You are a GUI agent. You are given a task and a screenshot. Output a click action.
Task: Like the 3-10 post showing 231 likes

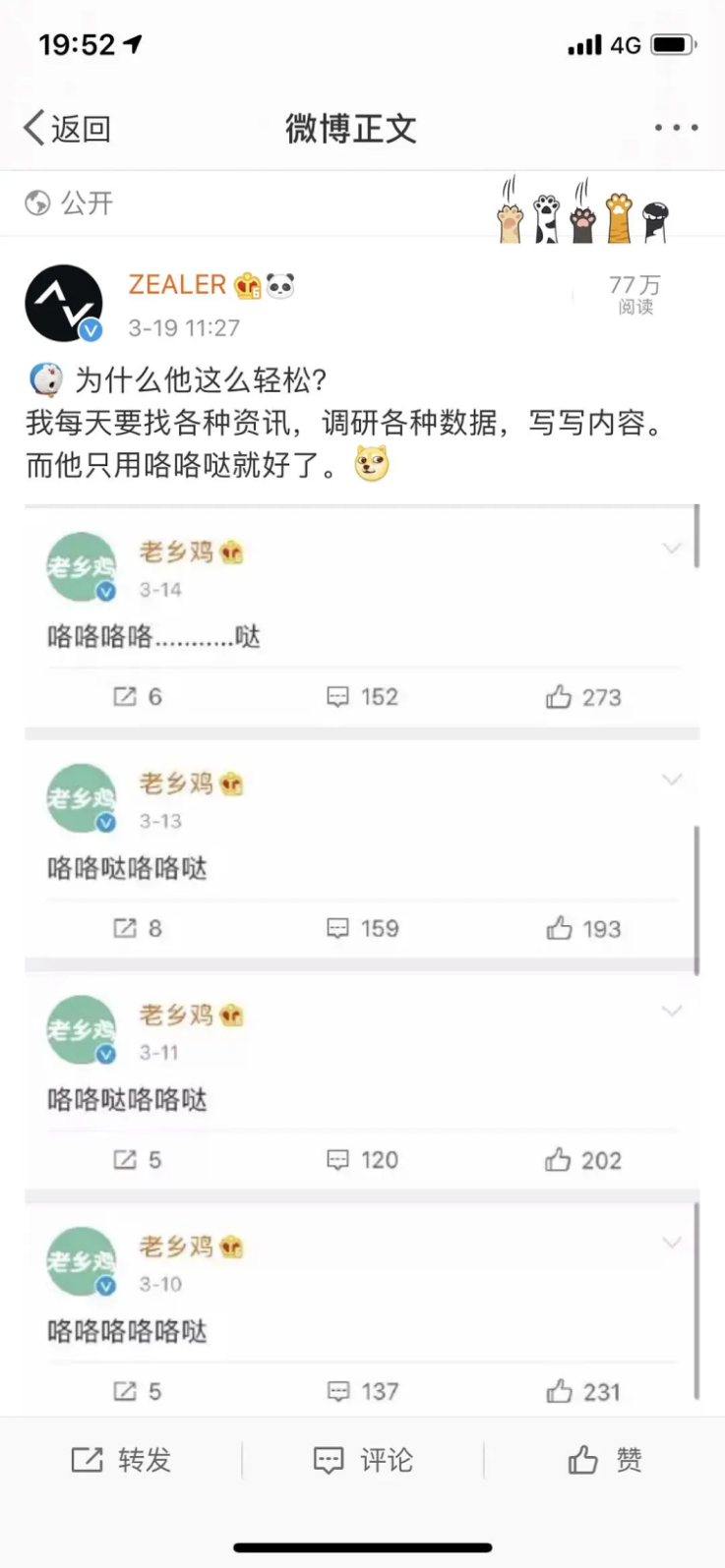(560, 1391)
